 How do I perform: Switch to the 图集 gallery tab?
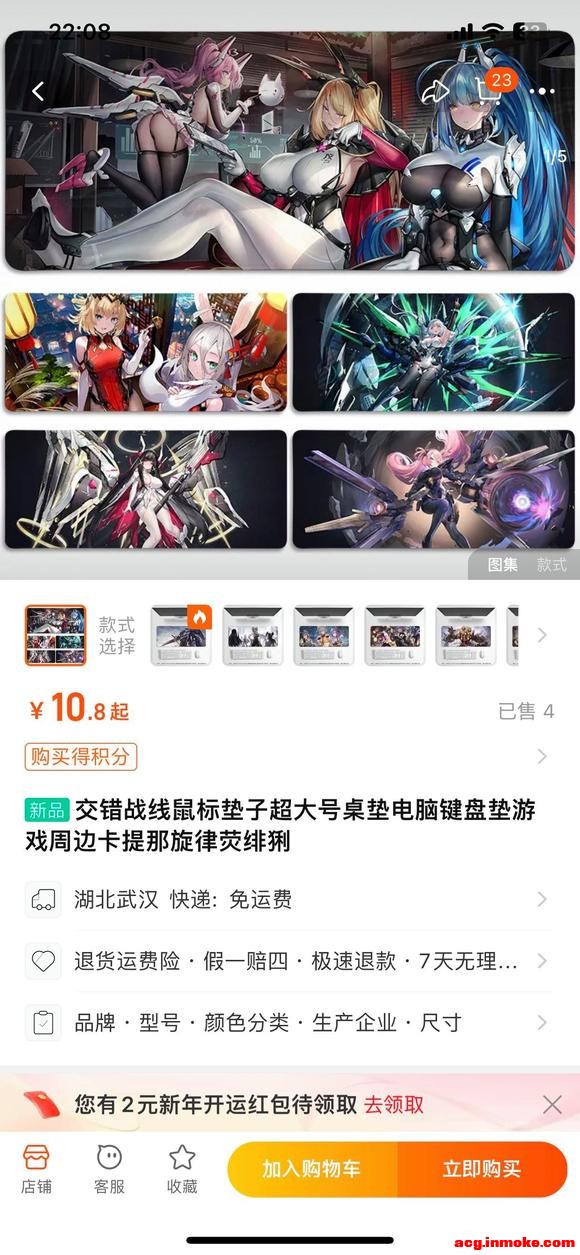[503, 564]
